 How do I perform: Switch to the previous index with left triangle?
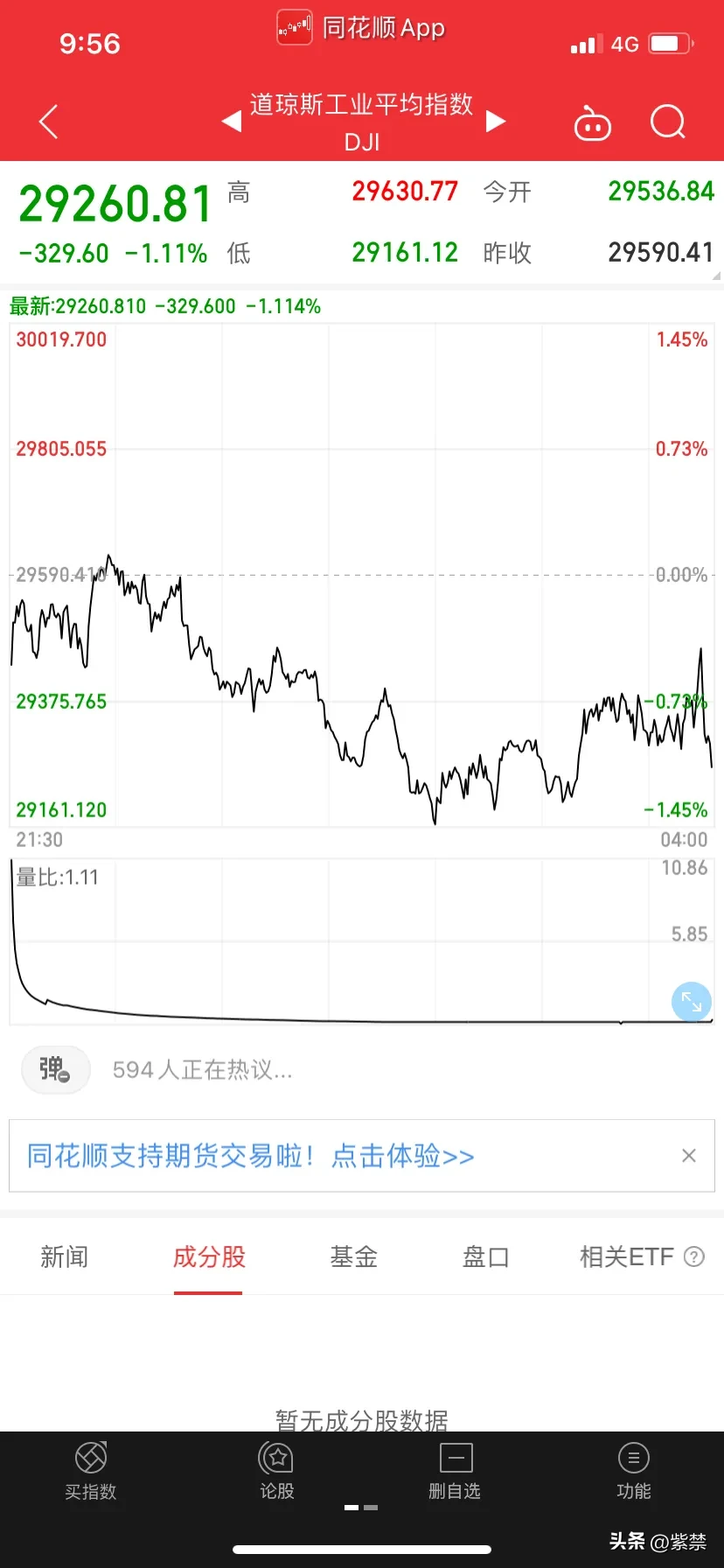click(232, 121)
